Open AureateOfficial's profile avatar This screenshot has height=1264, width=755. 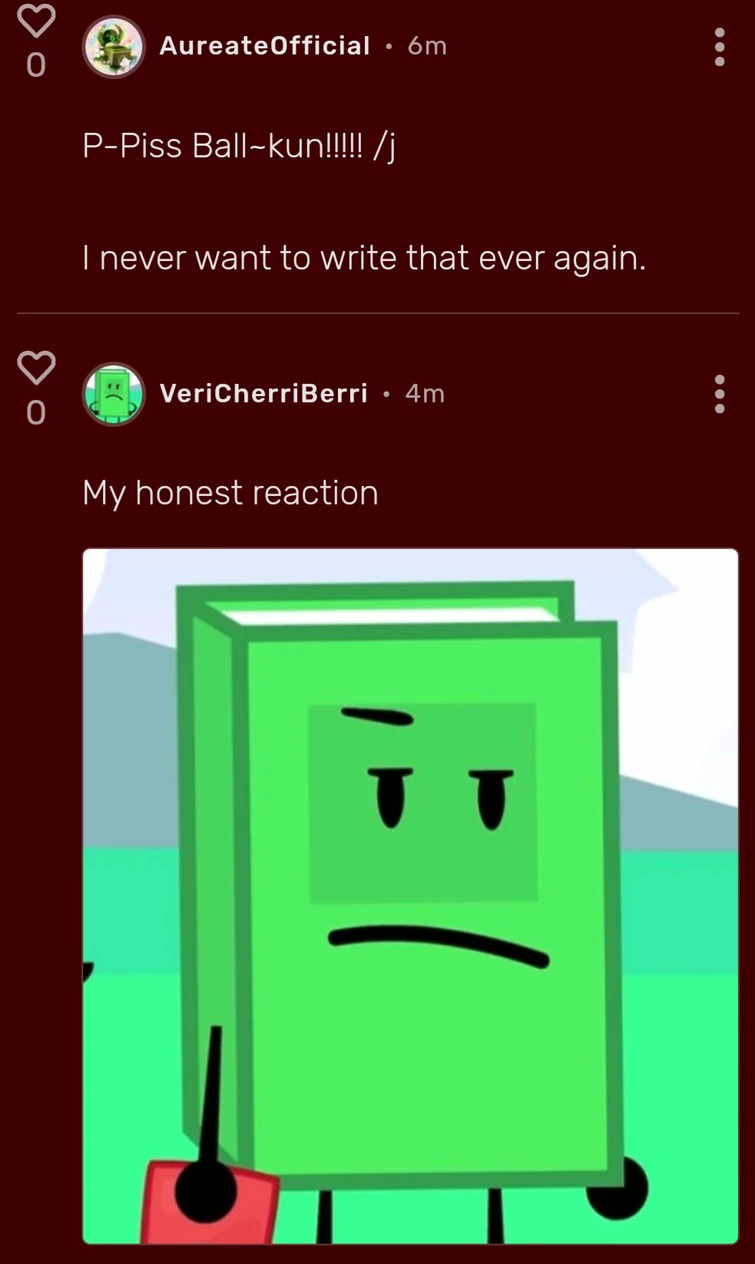(113, 46)
